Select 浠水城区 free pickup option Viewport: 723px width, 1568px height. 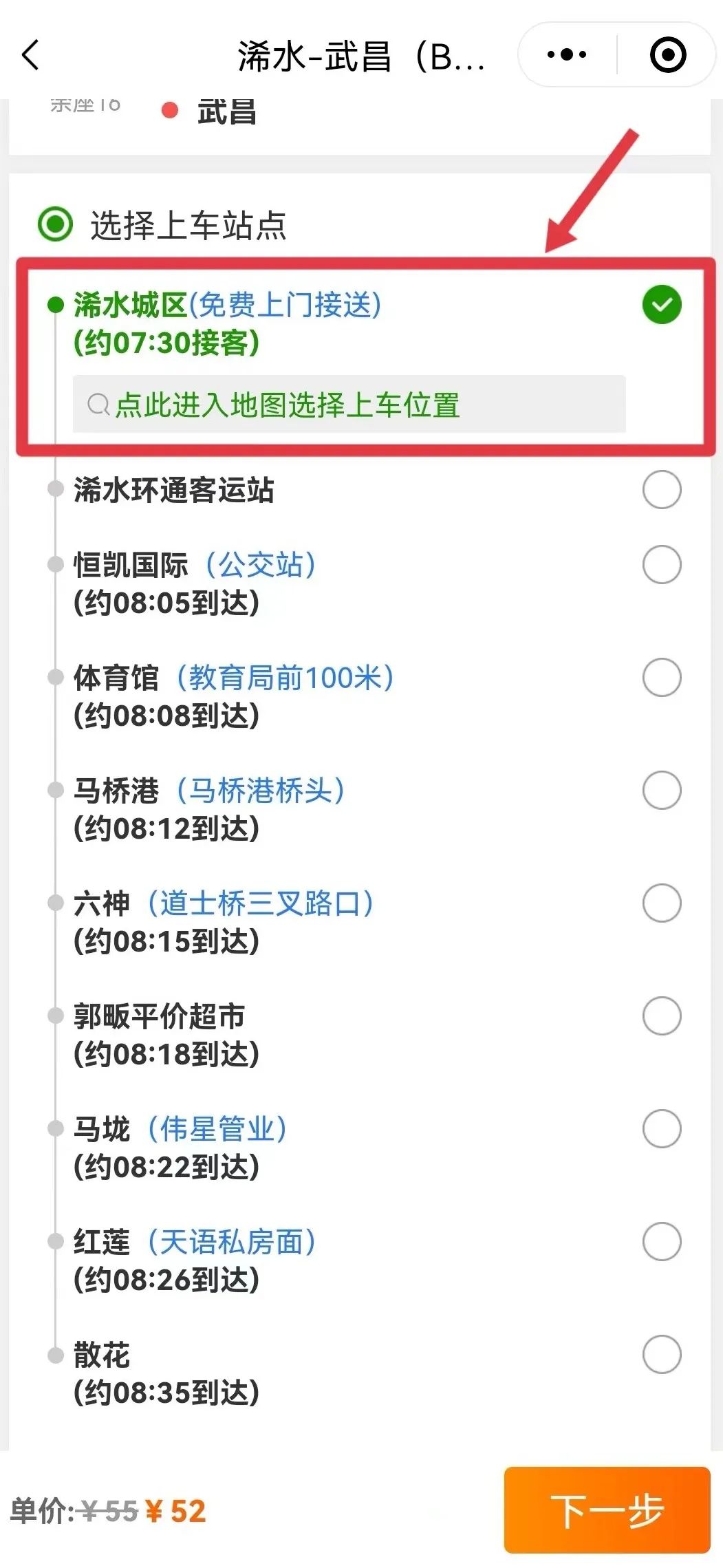tap(661, 305)
